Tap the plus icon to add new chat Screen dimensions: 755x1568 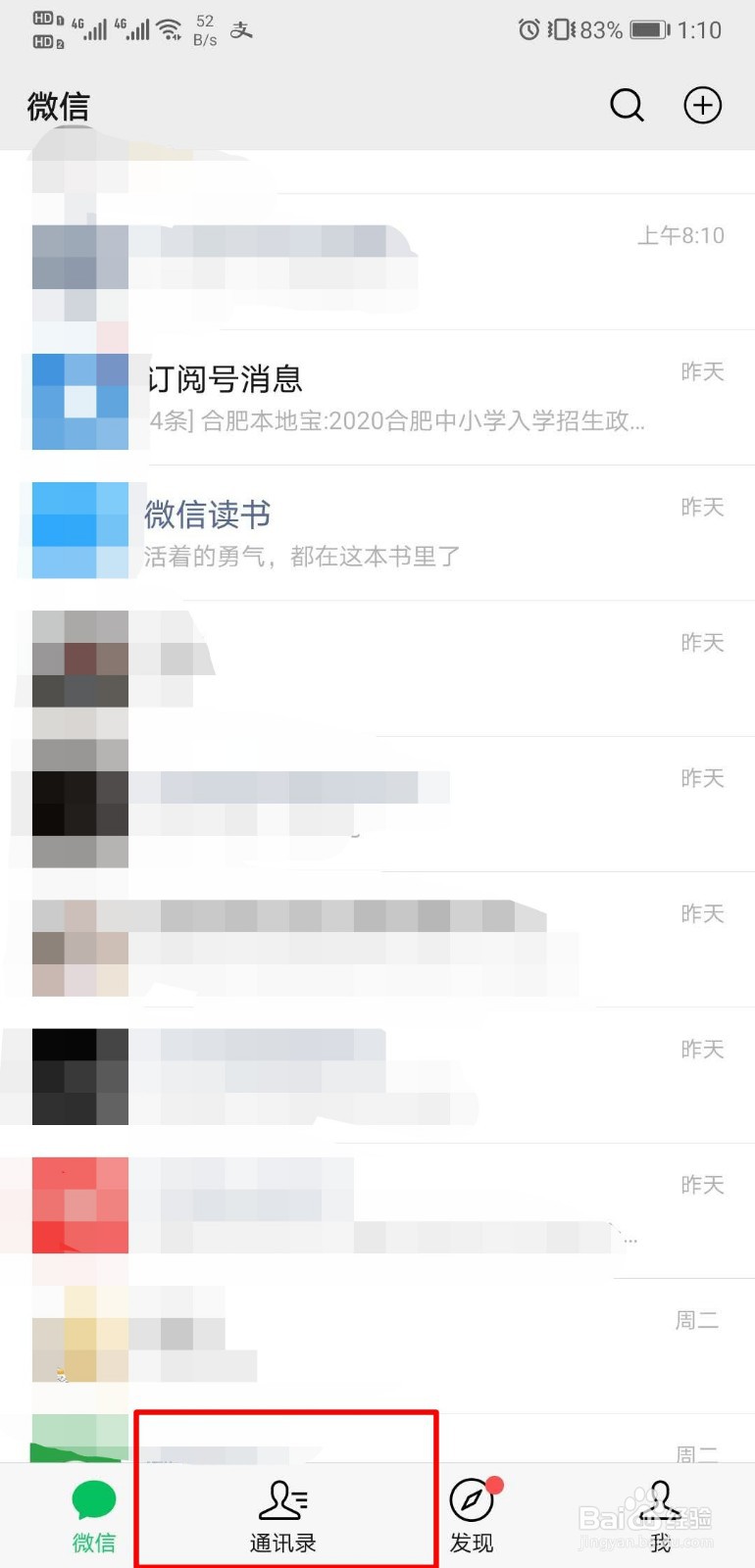tap(703, 105)
